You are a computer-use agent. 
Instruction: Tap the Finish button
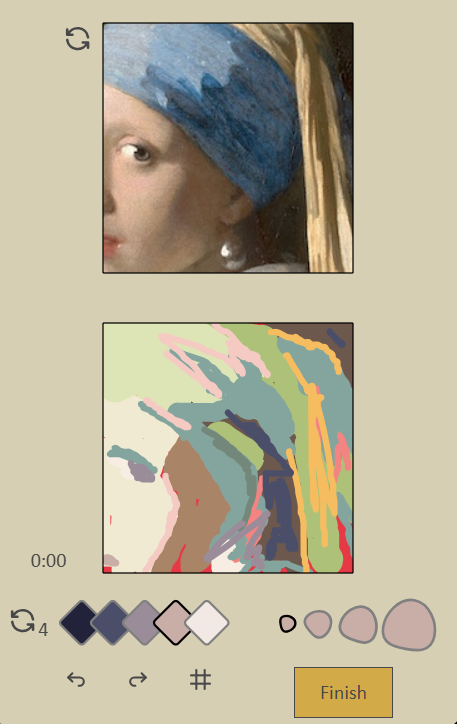343,692
